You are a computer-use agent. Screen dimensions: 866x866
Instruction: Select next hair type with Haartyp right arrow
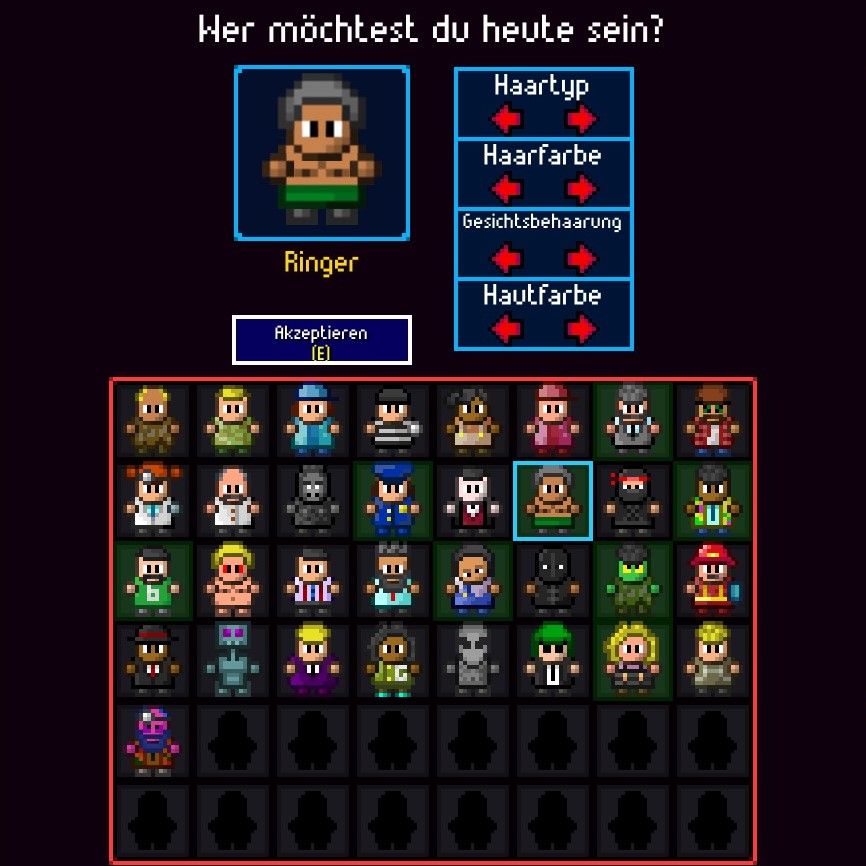point(581,120)
